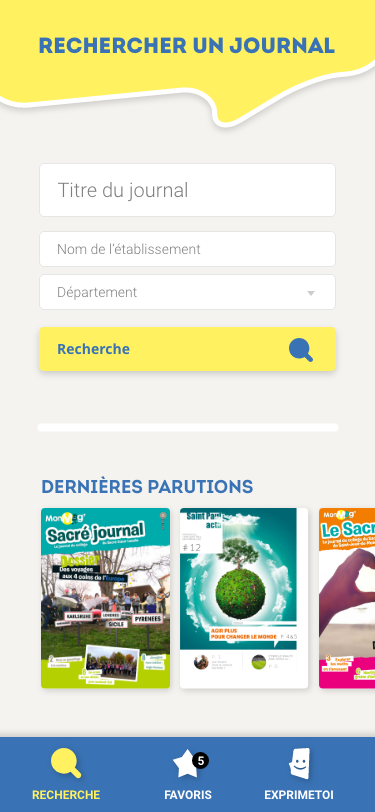Open the orange Le Sacré journal cover
The width and height of the screenshot is (375, 812).
(x=347, y=598)
